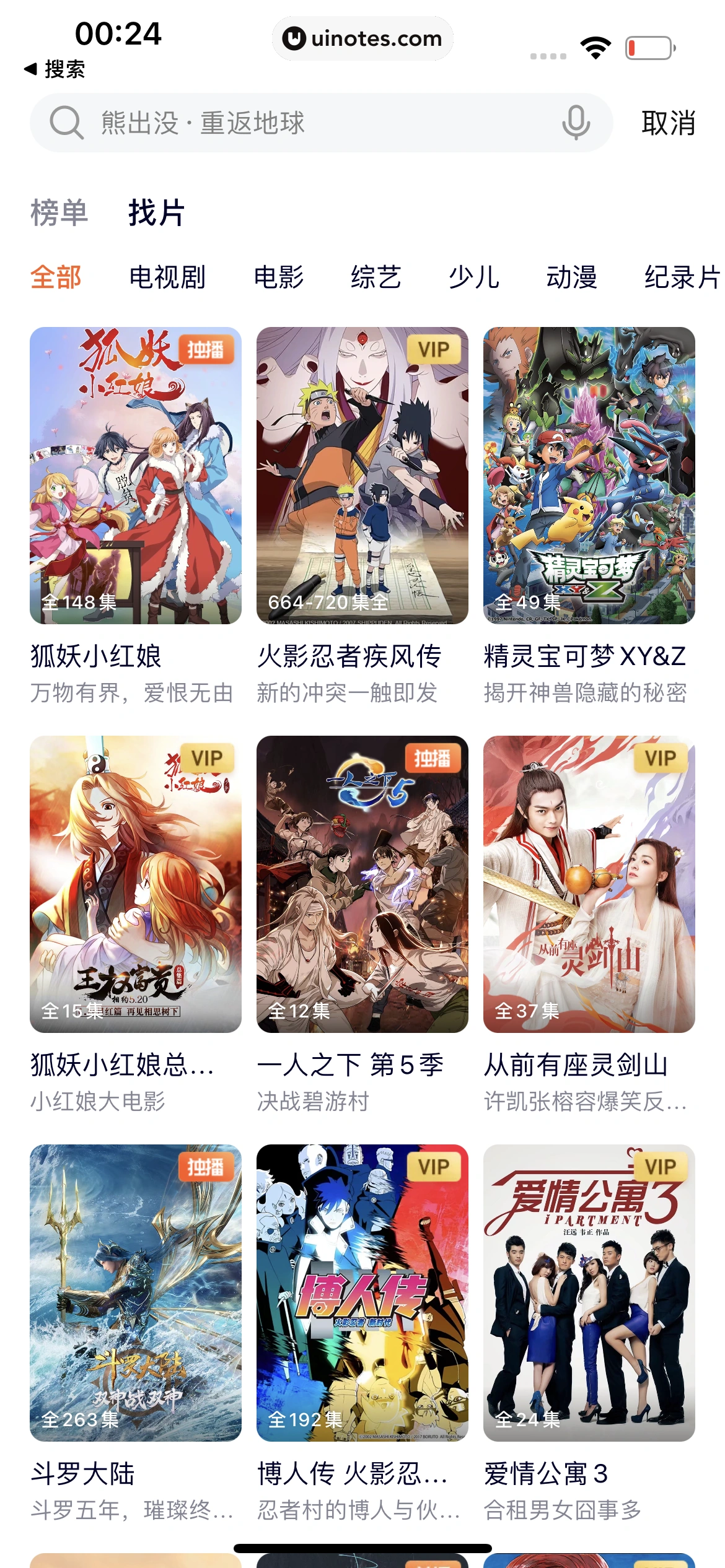
Task: Filter by 电视剧 category
Action: click(x=167, y=277)
